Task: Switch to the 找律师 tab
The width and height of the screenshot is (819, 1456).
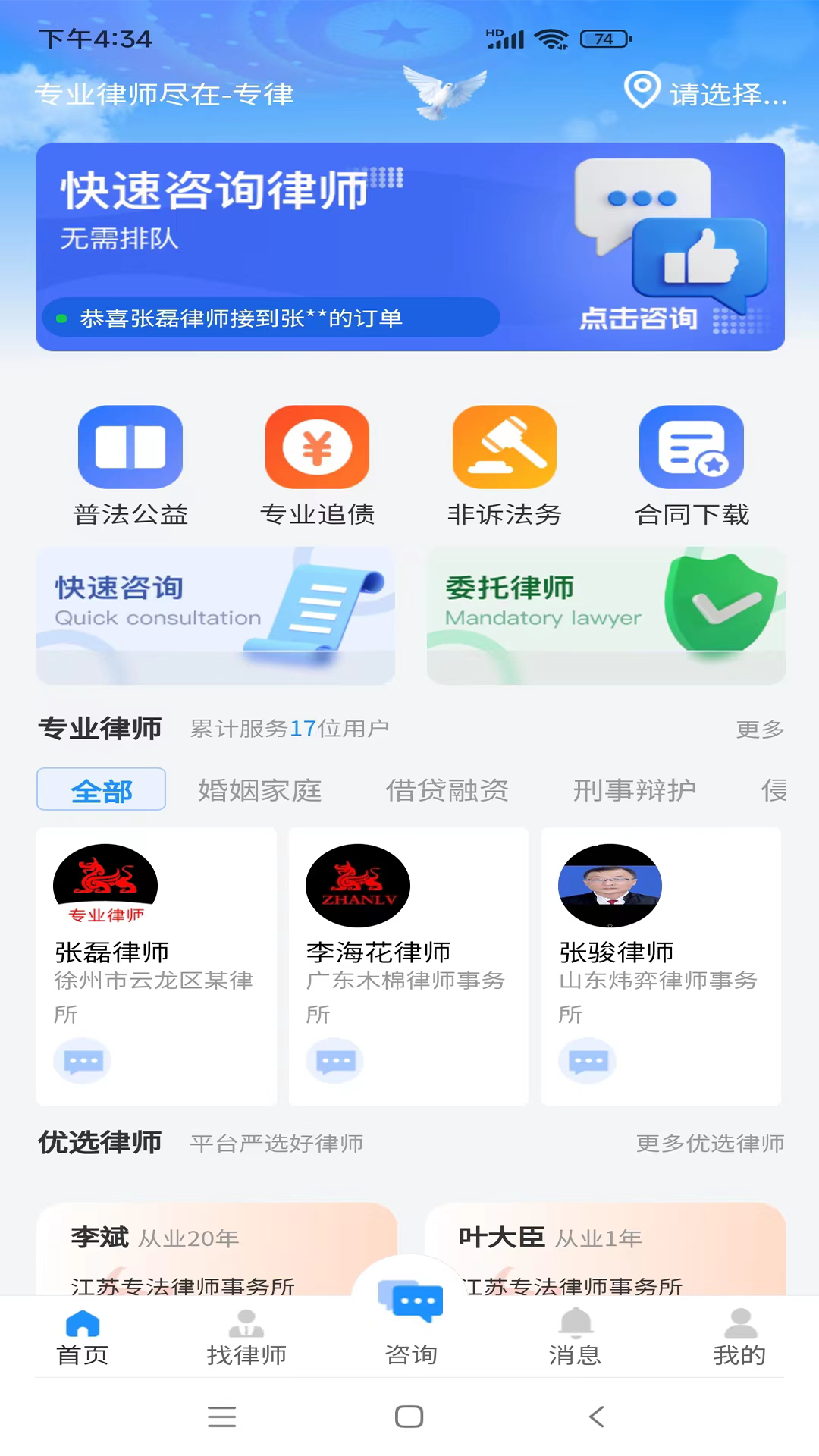Action: point(246,1339)
